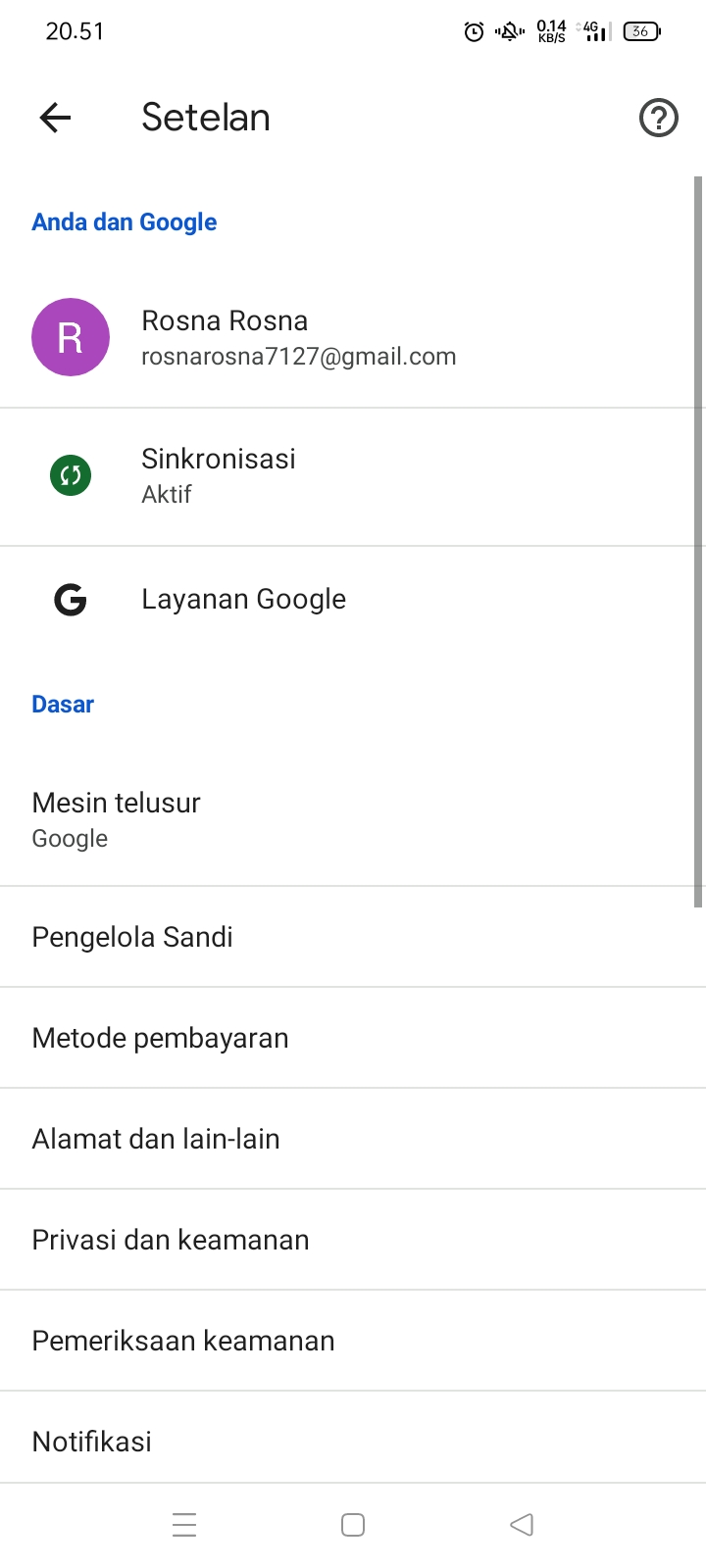Open Pemeriksaan keamanan
This screenshot has width=706, height=1568.
[353, 1341]
